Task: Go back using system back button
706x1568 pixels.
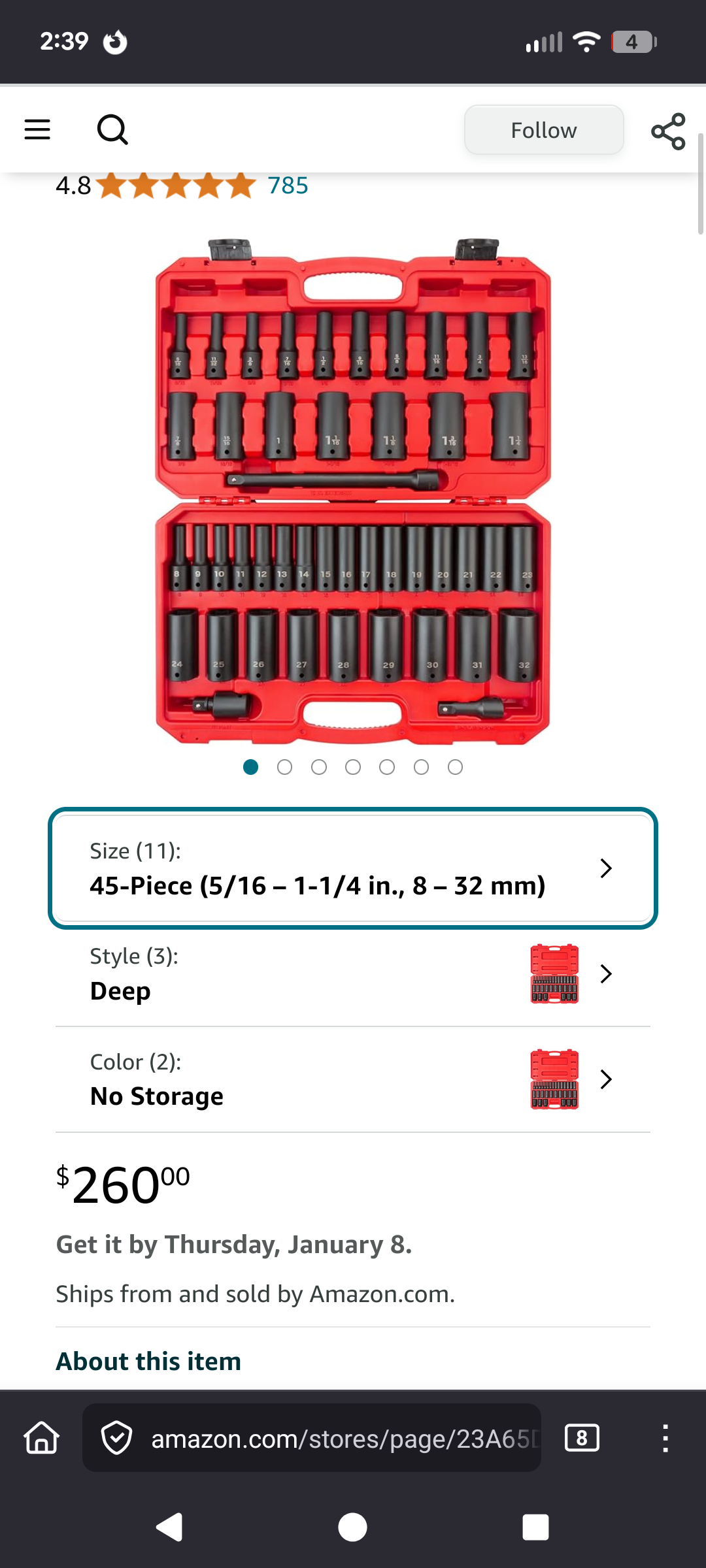Action: pos(169,1527)
